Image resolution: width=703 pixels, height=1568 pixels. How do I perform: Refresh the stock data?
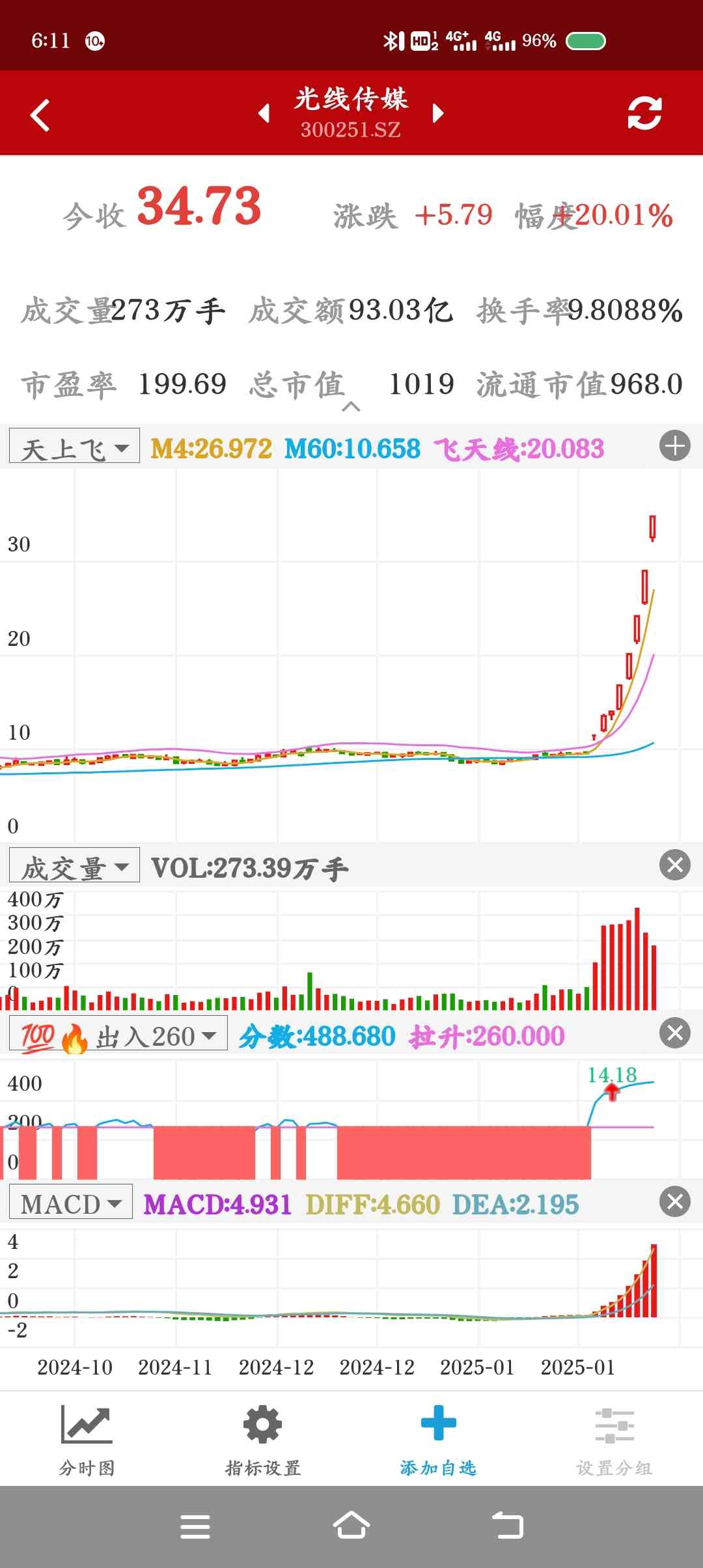(x=644, y=113)
